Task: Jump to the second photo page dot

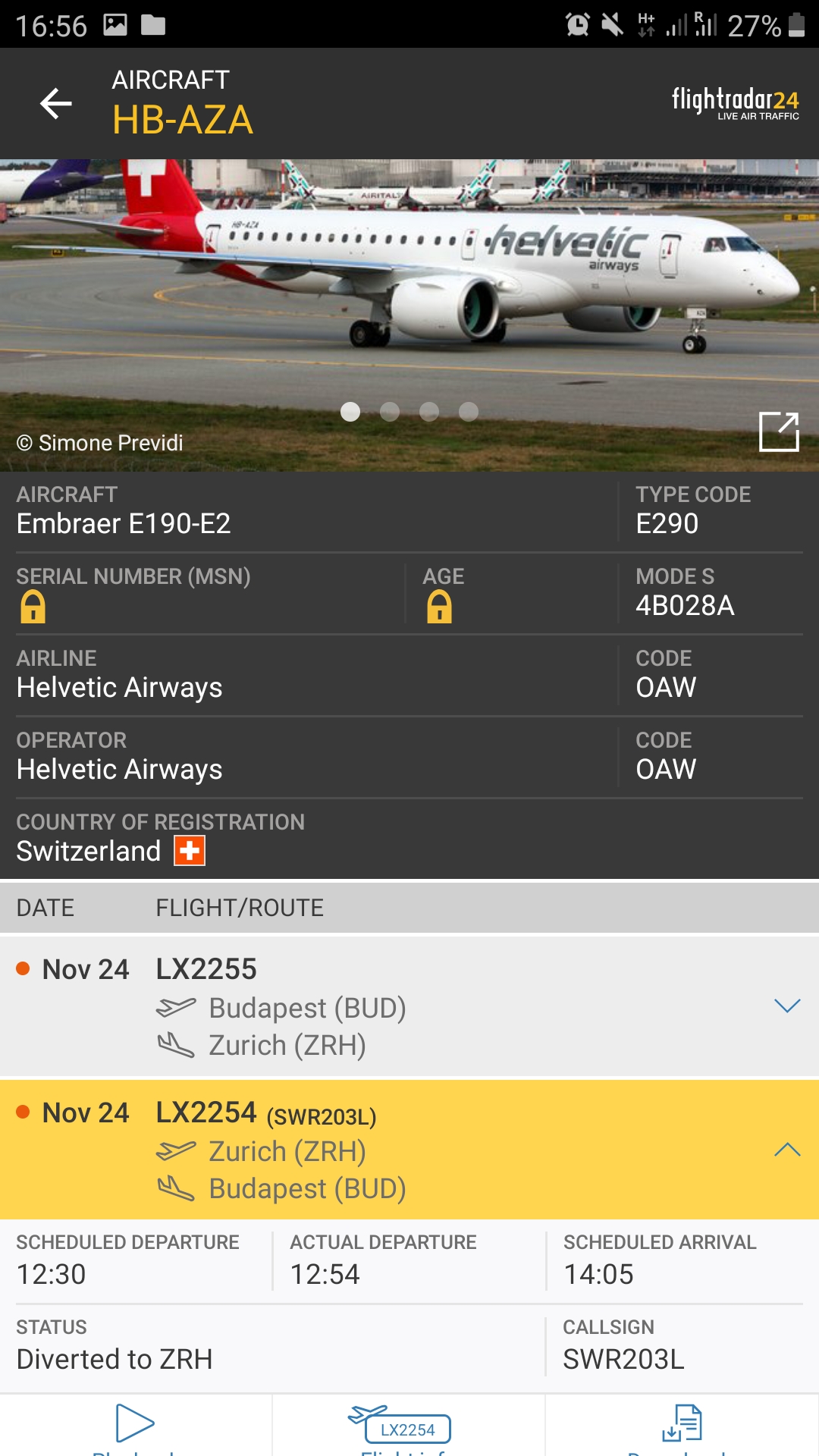Action: (x=390, y=411)
